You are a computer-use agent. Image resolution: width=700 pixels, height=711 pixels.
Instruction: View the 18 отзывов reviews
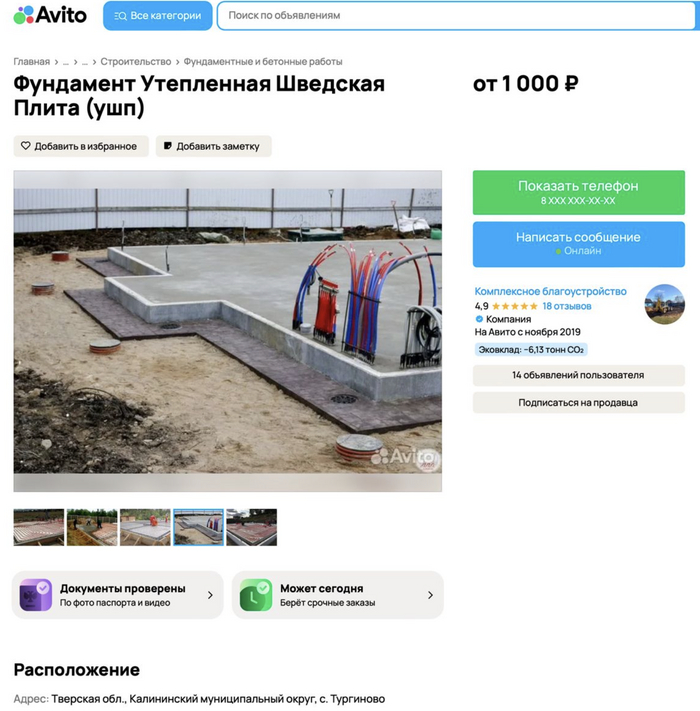click(567, 306)
